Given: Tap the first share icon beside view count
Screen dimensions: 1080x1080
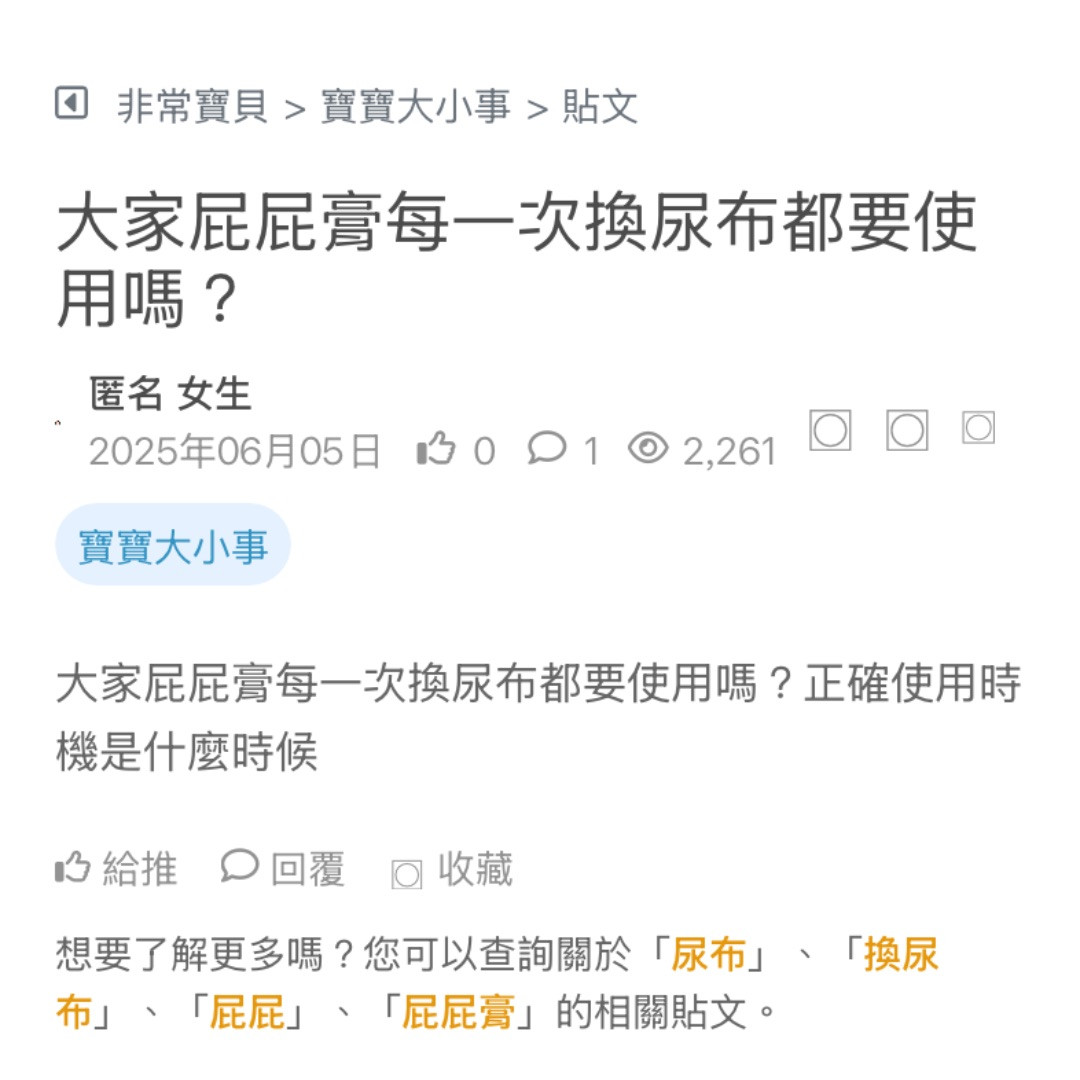Looking at the screenshot, I should click(830, 431).
